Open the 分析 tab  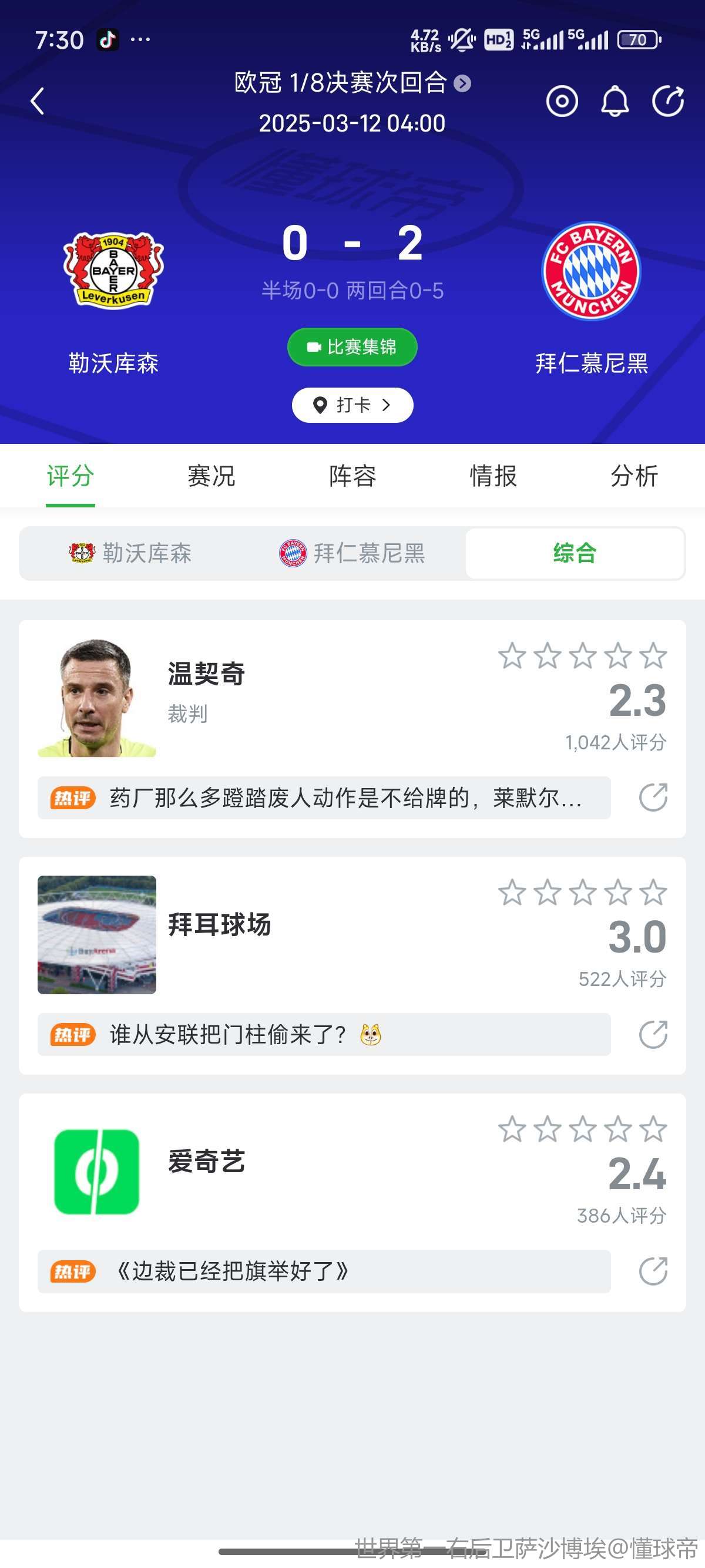tap(634, 476)
